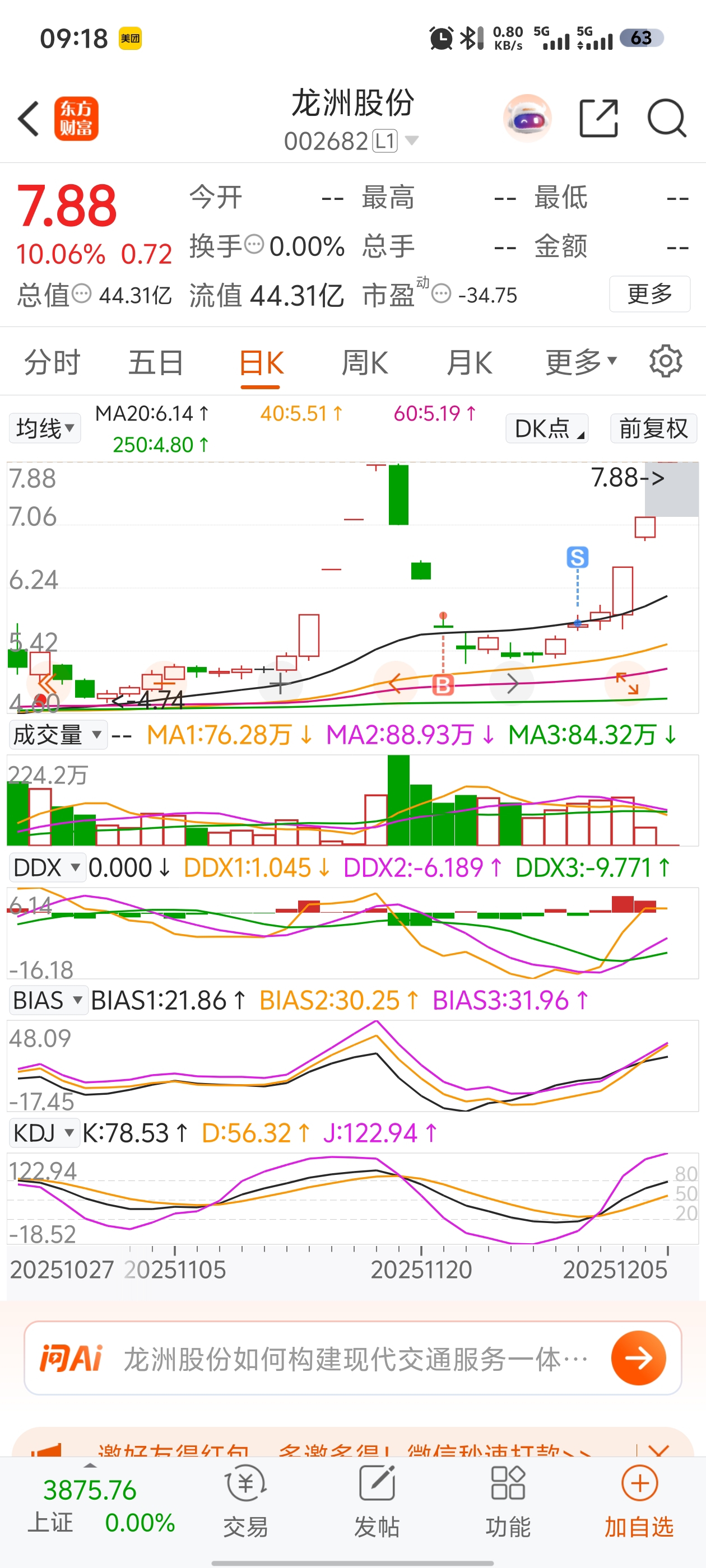Viewport: 706px width, 1568px height.
Task: Open chart settings gear icon
Action: [665, 362]
